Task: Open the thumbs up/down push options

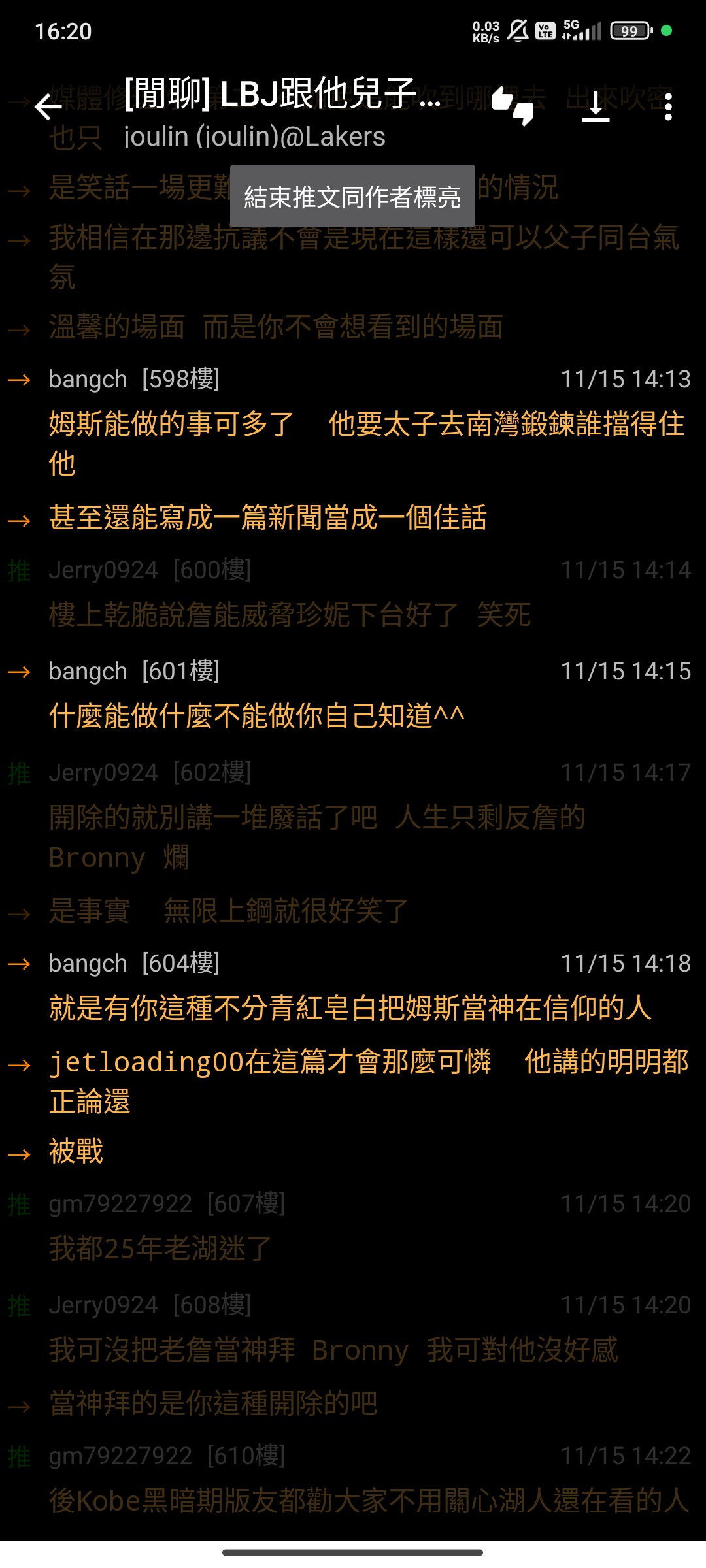Action: point(513,106)
